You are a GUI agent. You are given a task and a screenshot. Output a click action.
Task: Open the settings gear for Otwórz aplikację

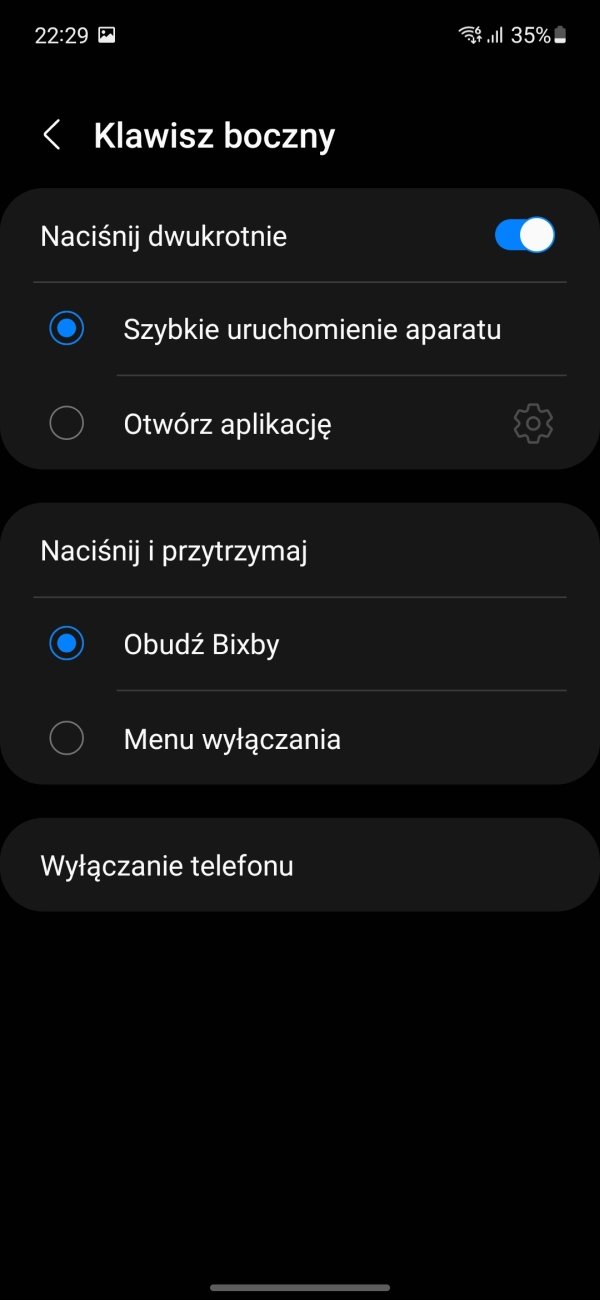[x=533, y=424]
